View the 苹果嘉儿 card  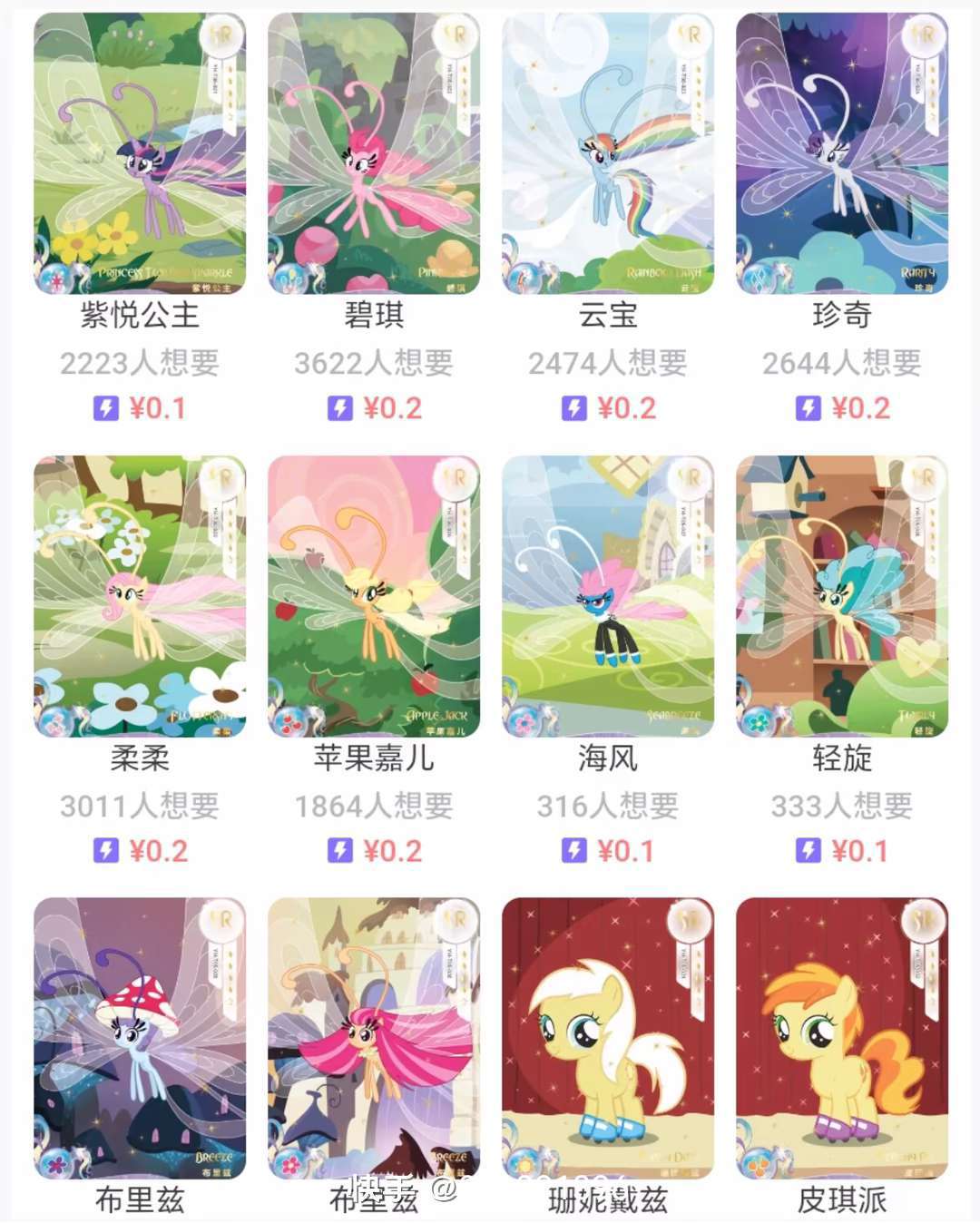pos(374,597)
